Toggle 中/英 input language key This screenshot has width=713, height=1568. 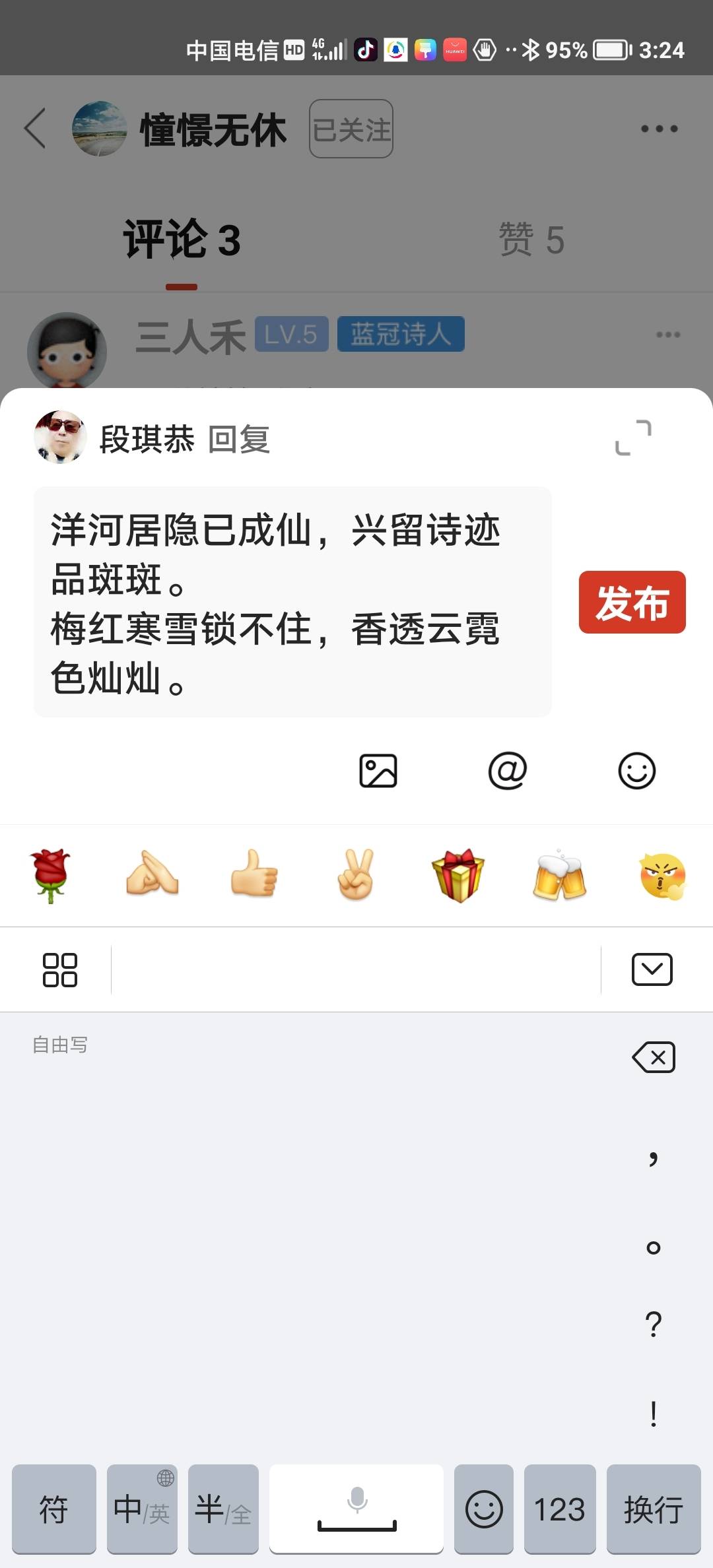(142, 1509)
